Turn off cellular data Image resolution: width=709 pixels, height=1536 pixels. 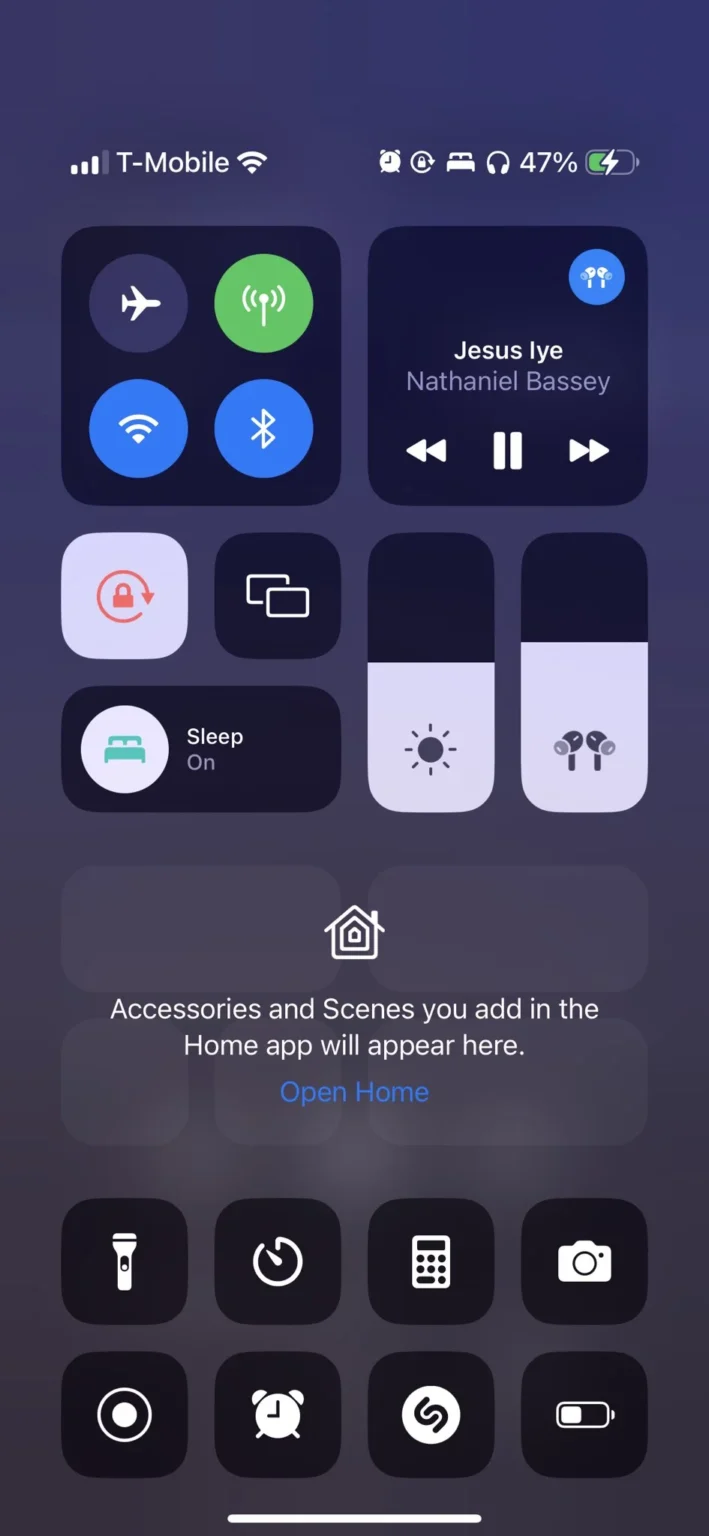pos(264,303)
